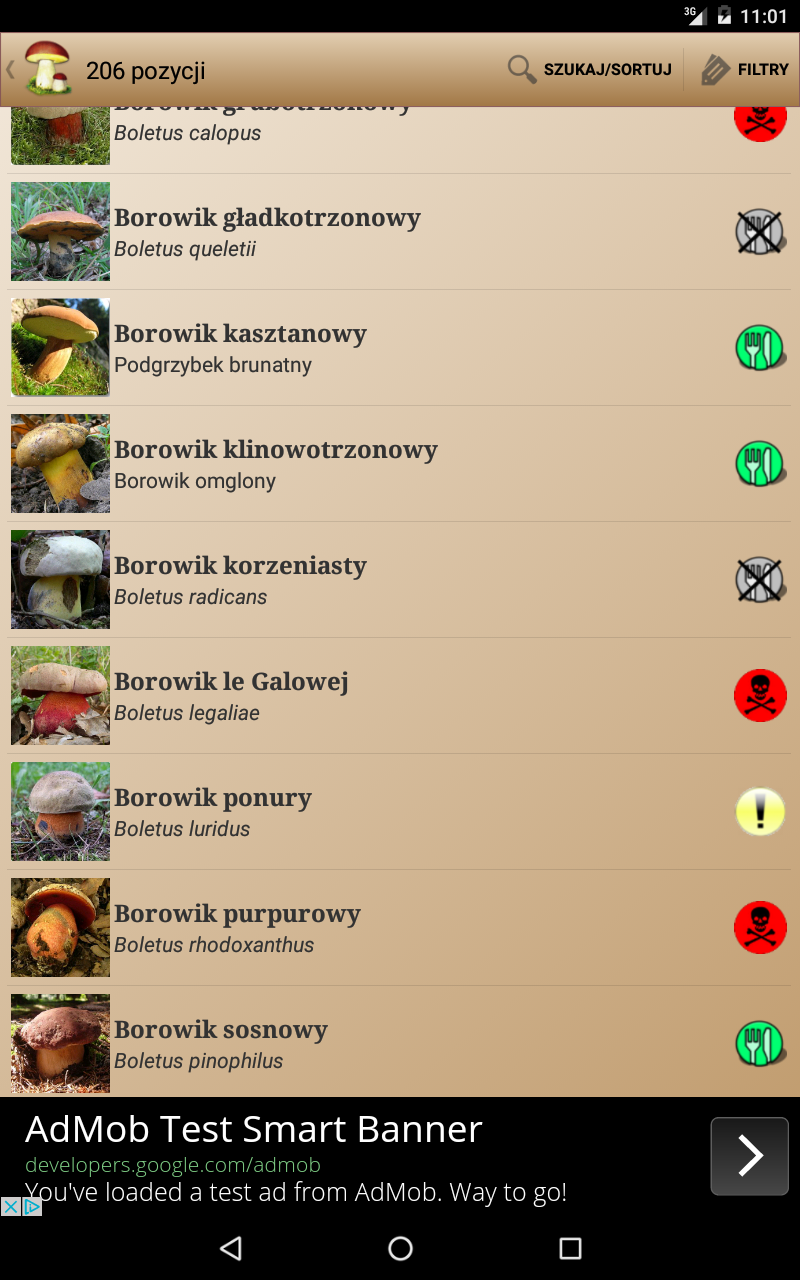Open Borowik purpurowy entry

tap(400, 928)
